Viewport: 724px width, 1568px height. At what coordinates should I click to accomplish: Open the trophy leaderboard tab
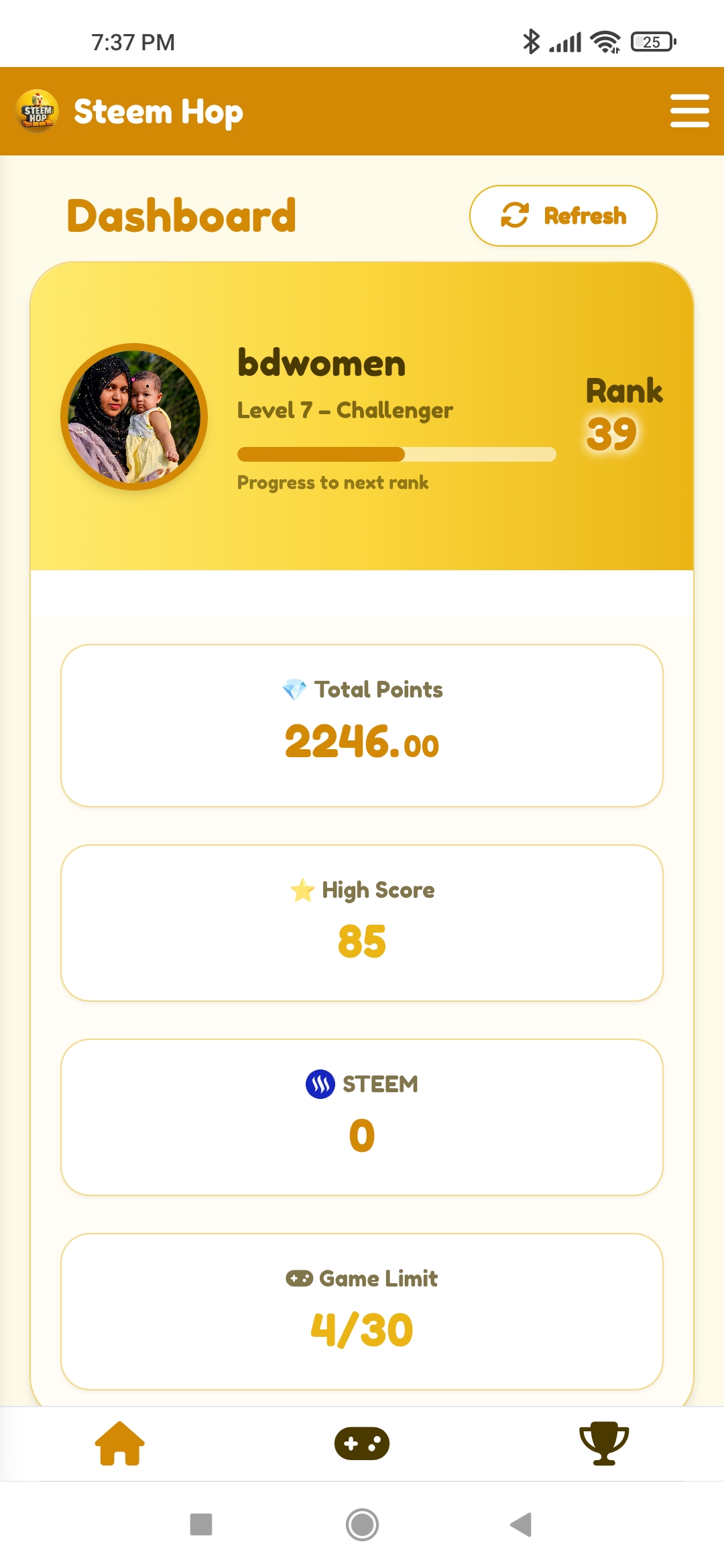pos(604,1443)
